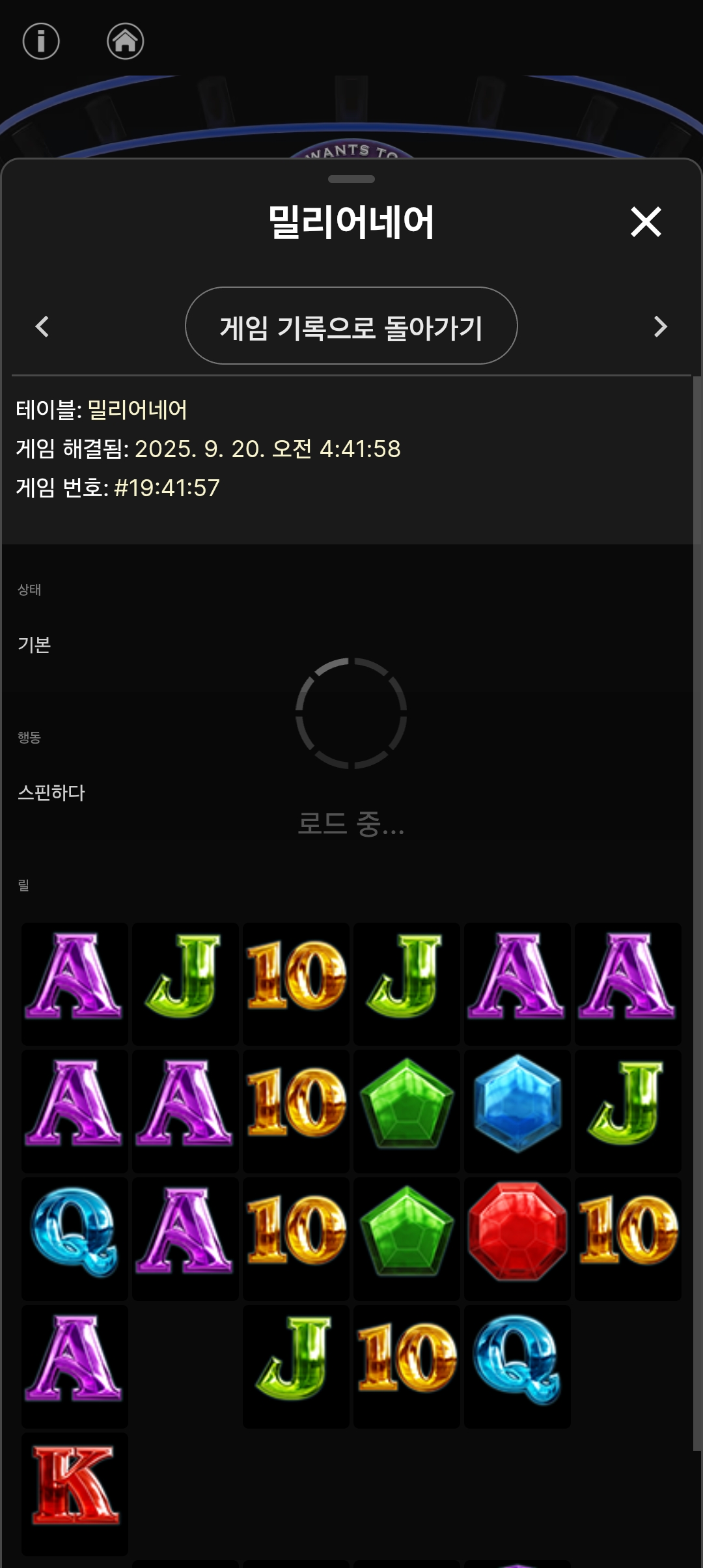Go to previous game record arrow
Screen dimensions: 703x1568
pos(42,326)
